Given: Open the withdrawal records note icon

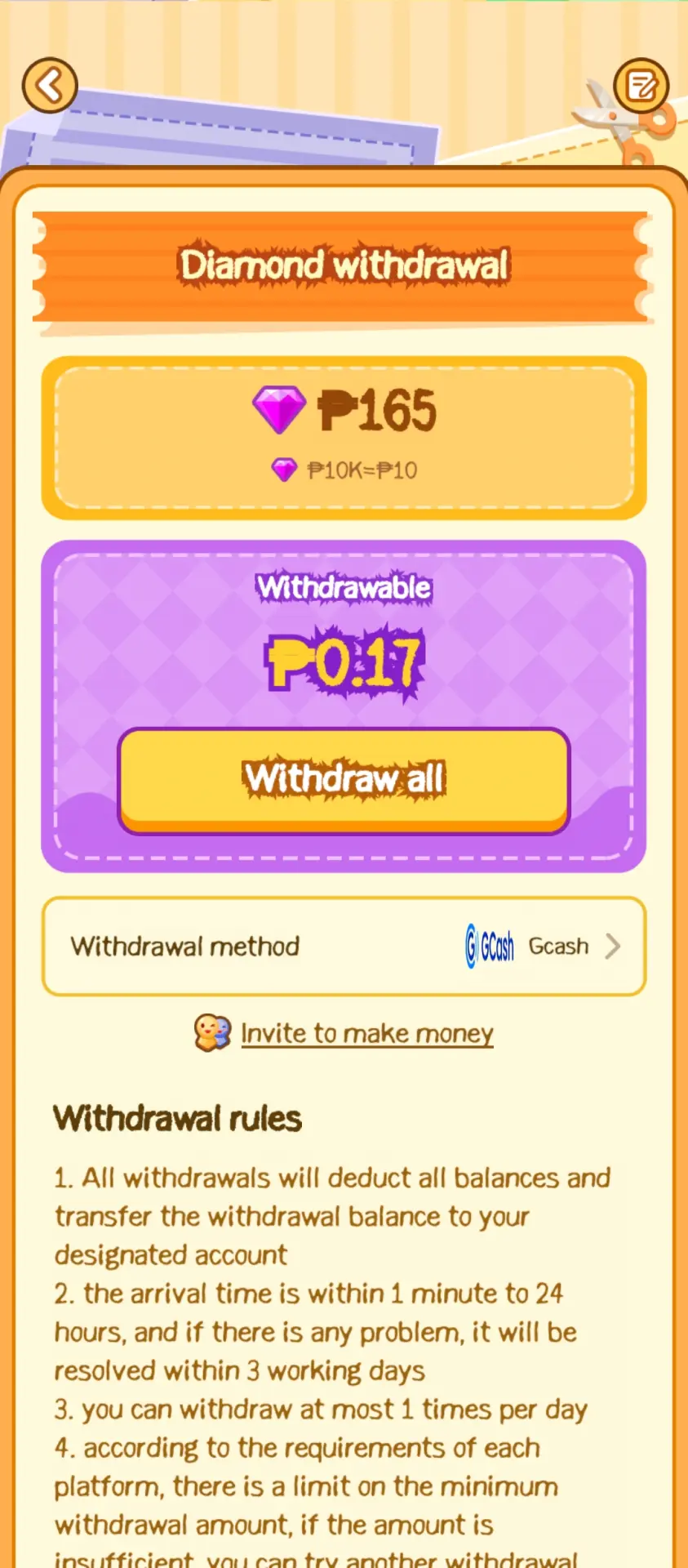Looking at the screenshot, I should click(641, 85).
